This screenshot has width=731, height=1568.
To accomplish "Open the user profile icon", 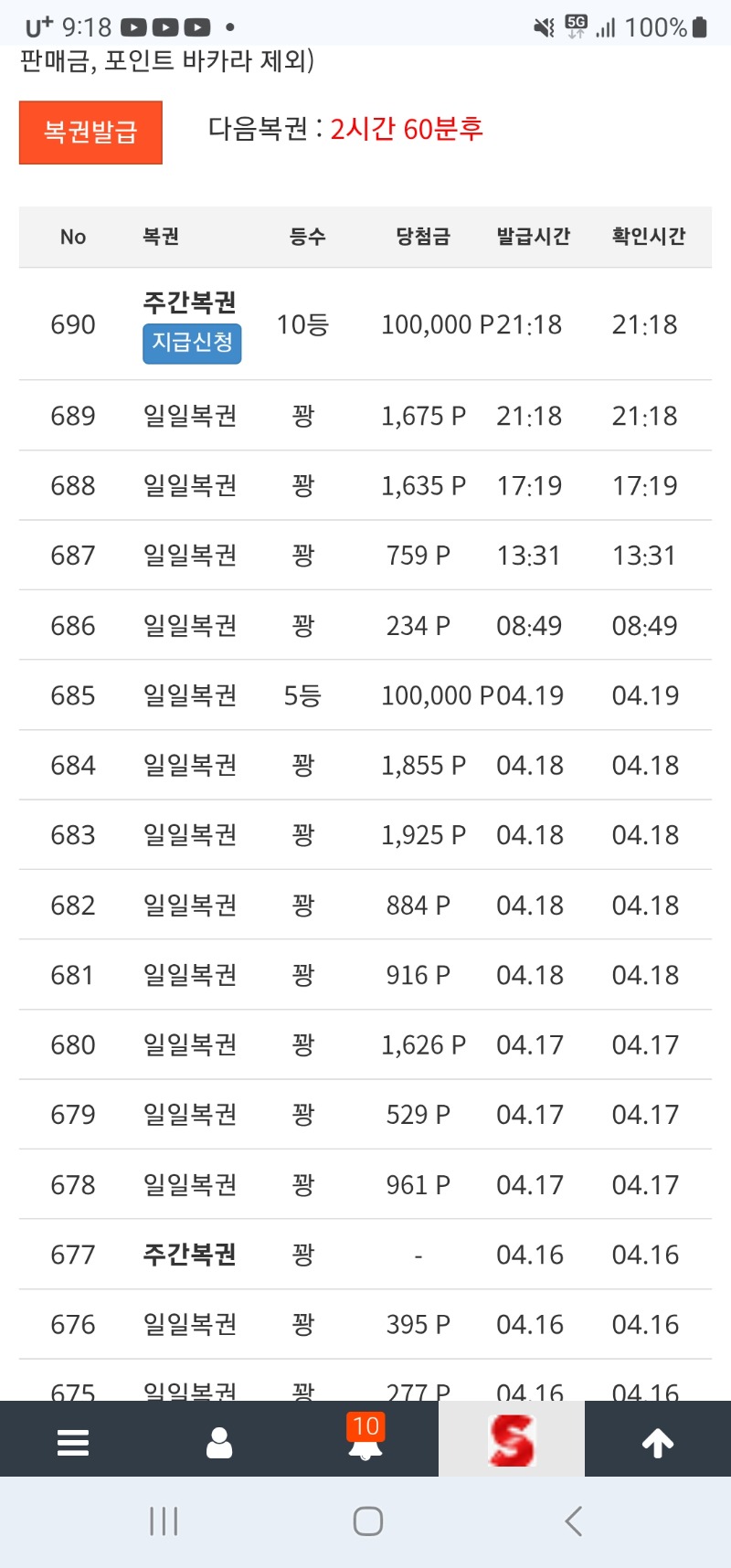I will pos(219,1442).
